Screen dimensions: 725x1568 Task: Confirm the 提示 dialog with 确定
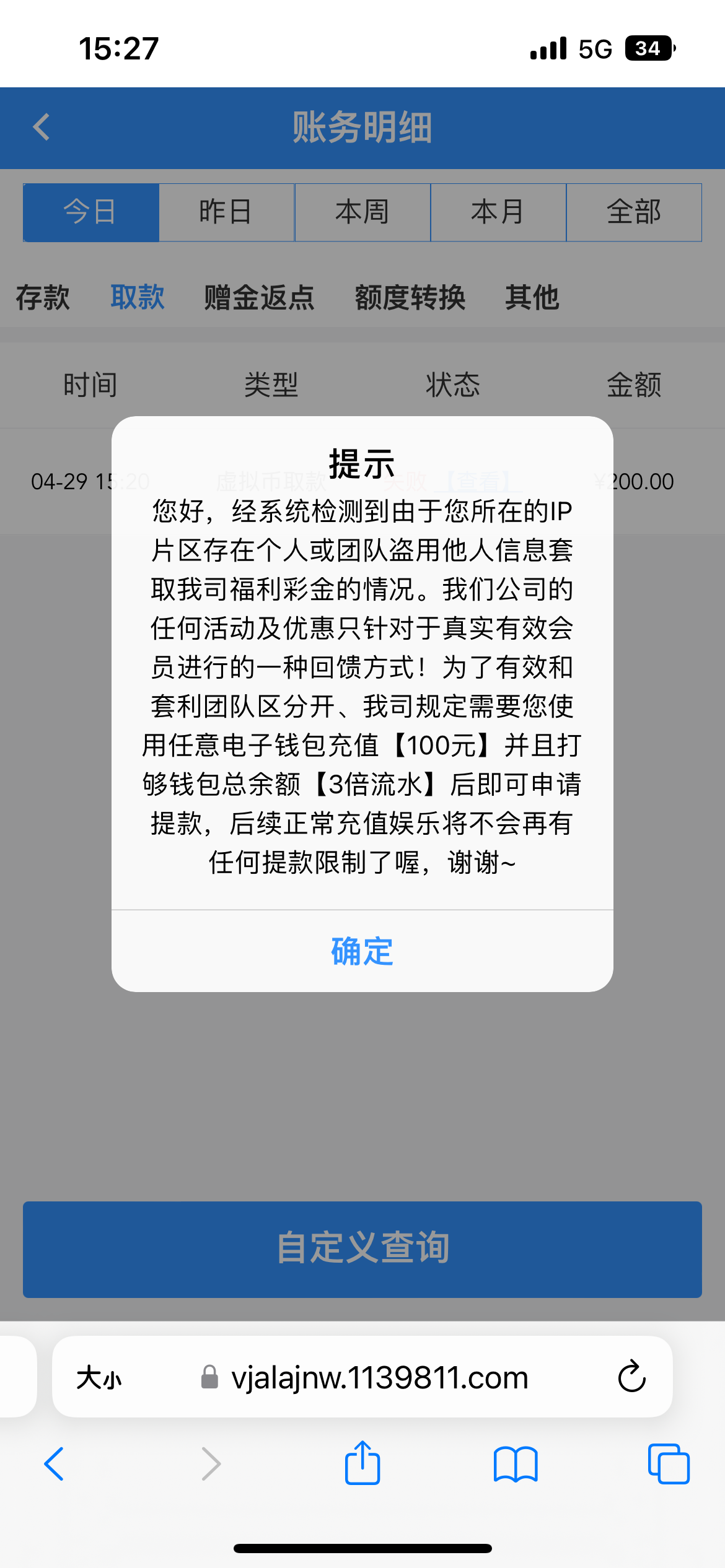tap(362, 951)
